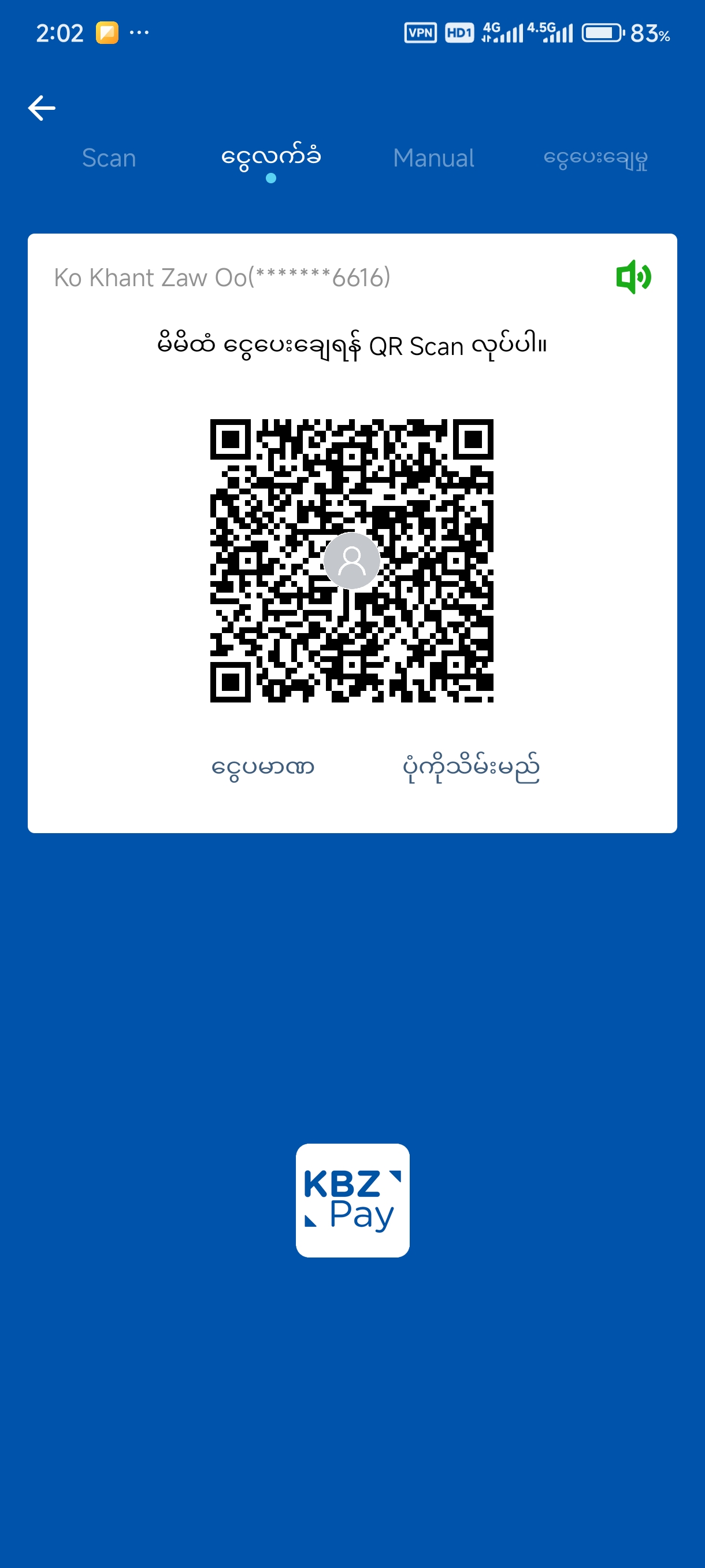Switch to the ငွေပေးချေမှု tab
705x1568 pixels.
pyautogui.click(x=595, y=158)
